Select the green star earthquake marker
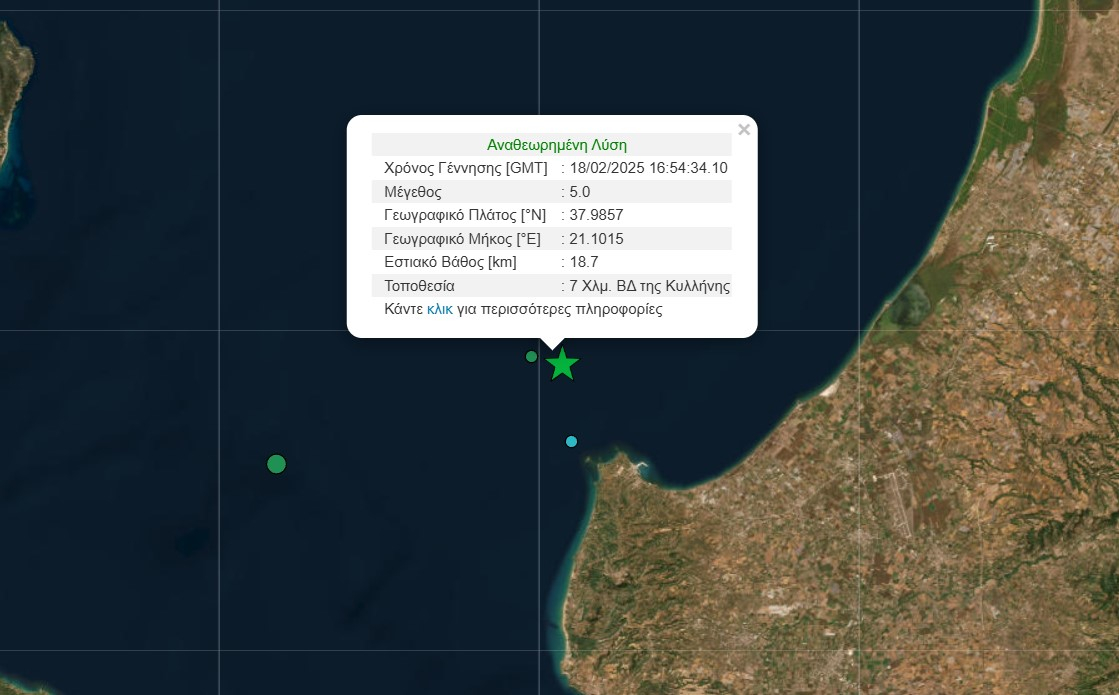This screenshot has width=1119, height=695. (x=563, y=365)
